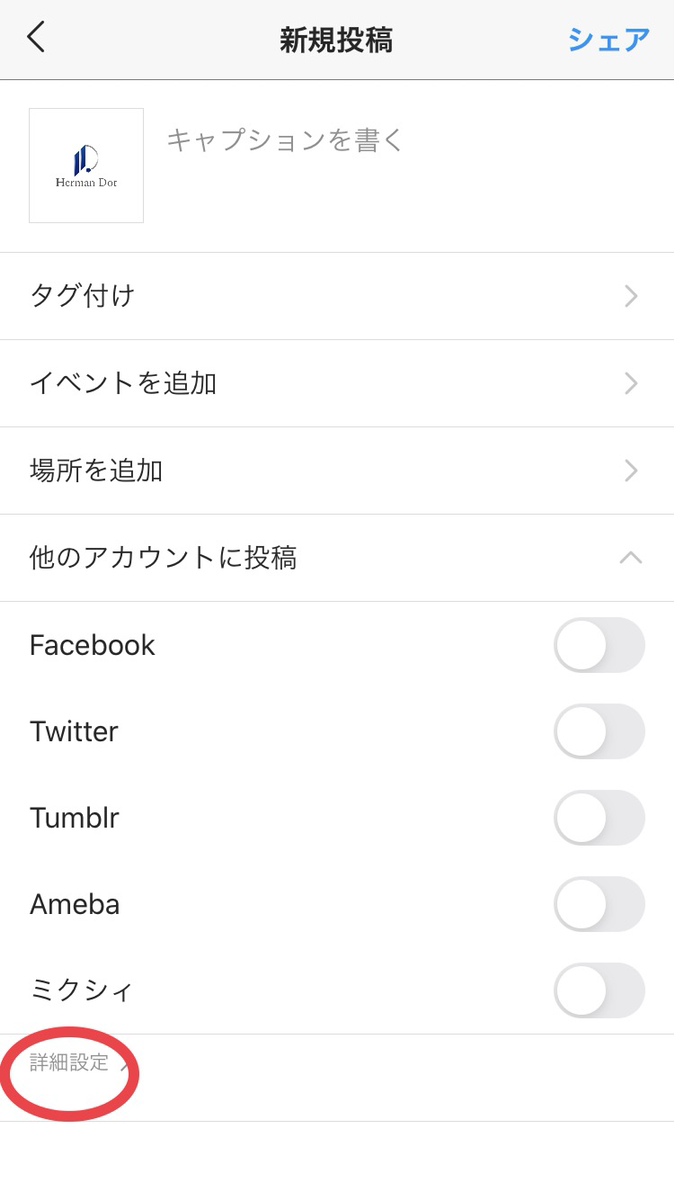
Task: Enable sharing to Twitter
Action: pos(599,731)
